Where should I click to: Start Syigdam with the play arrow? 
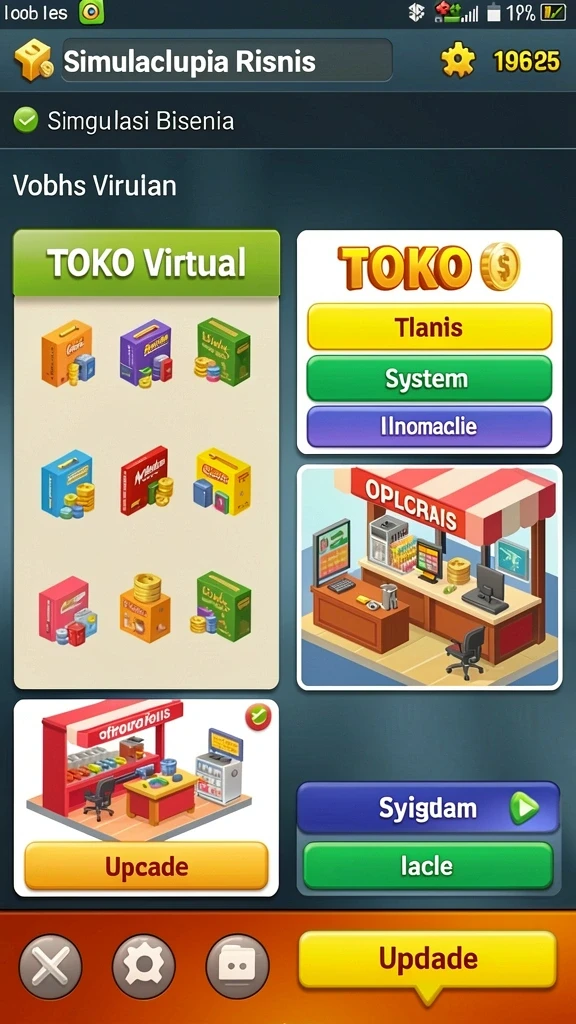(x=428, y=808)
